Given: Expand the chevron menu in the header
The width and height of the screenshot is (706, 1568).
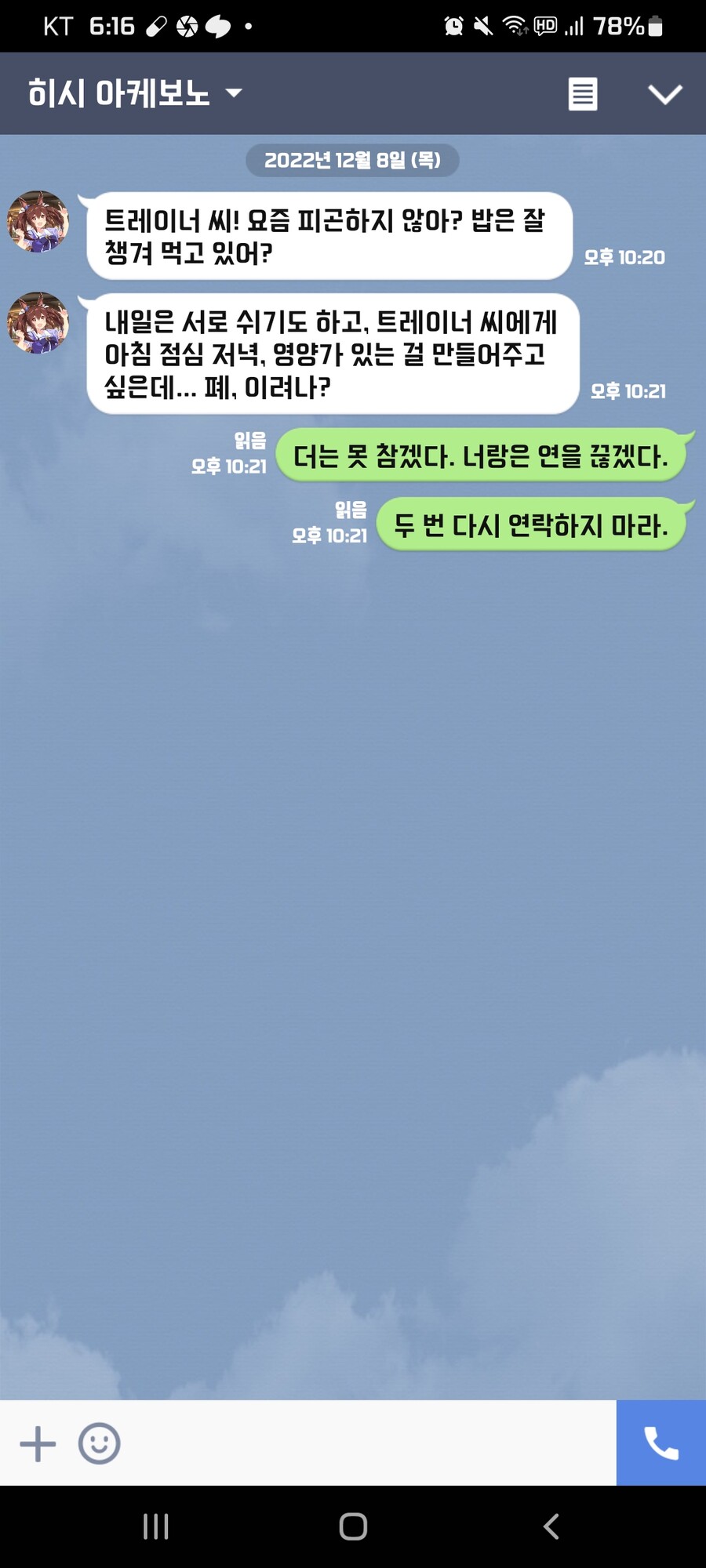Looking at the screenshot, I should (x=664, y=94).
